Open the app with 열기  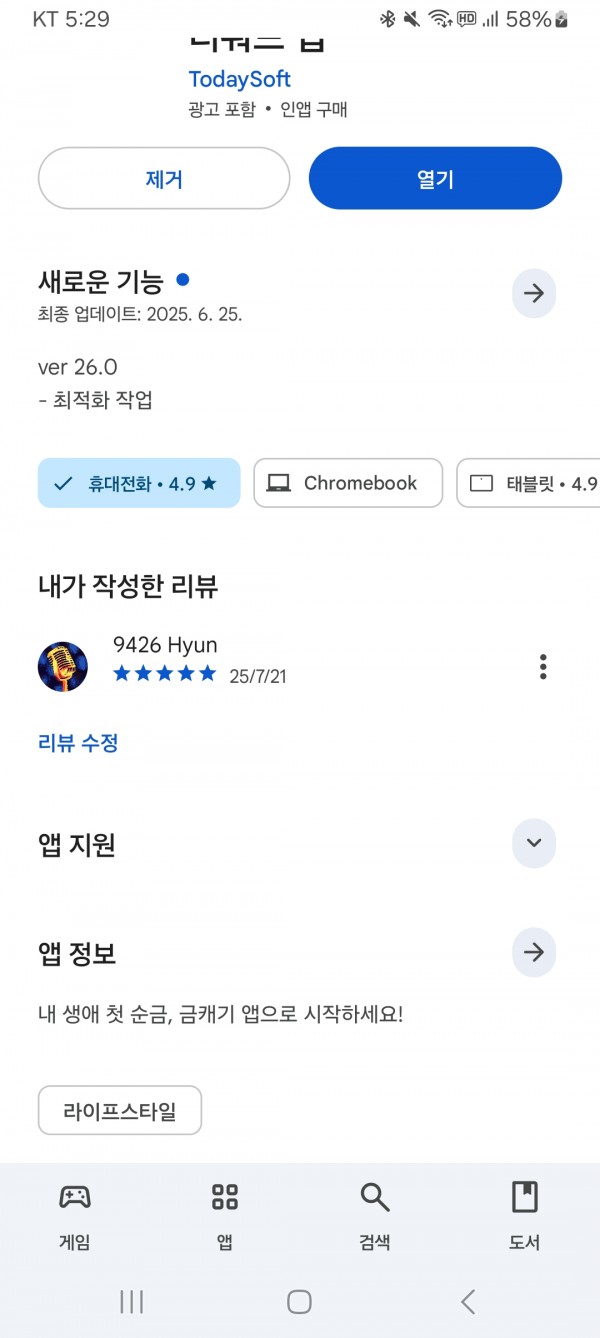coord(435,178)
